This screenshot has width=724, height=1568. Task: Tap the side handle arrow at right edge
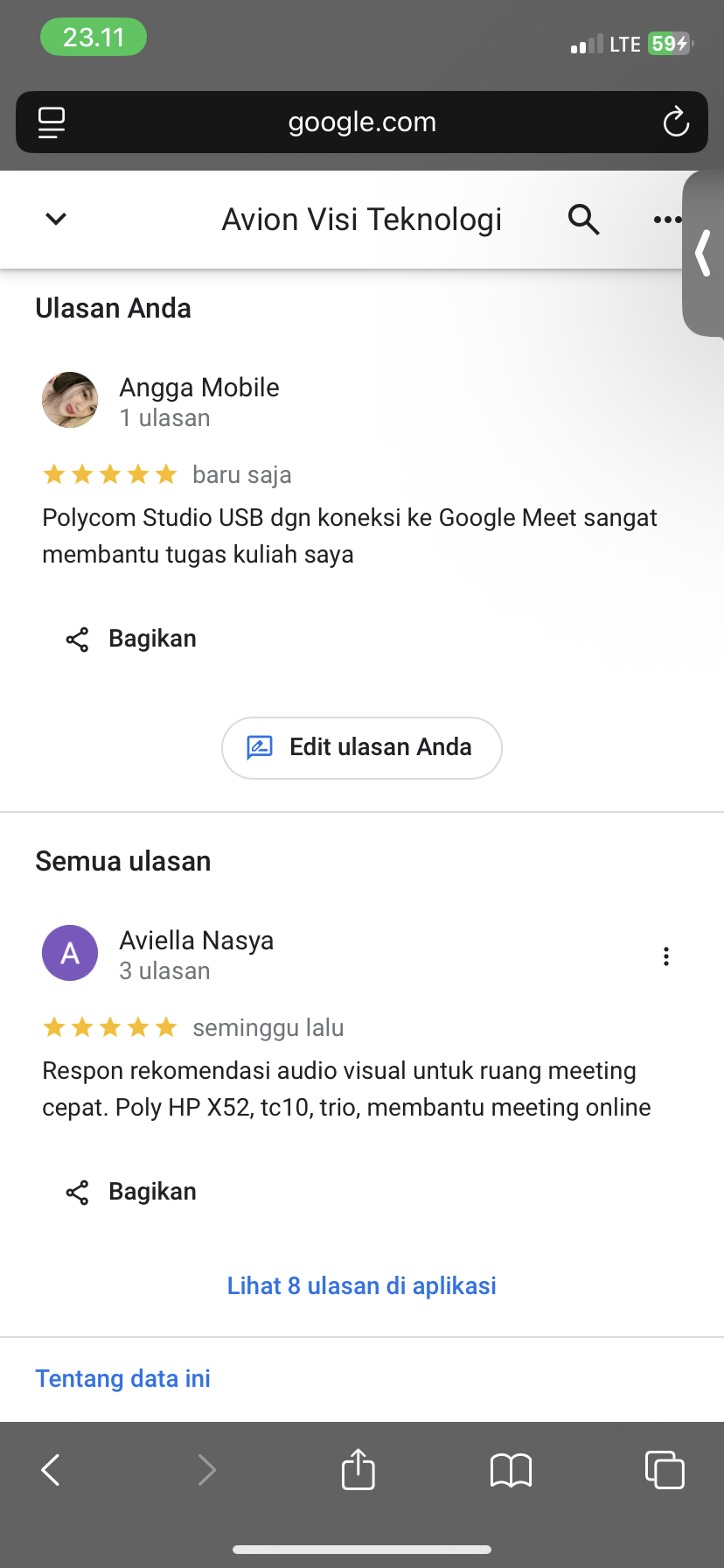[x=703, y=254]
